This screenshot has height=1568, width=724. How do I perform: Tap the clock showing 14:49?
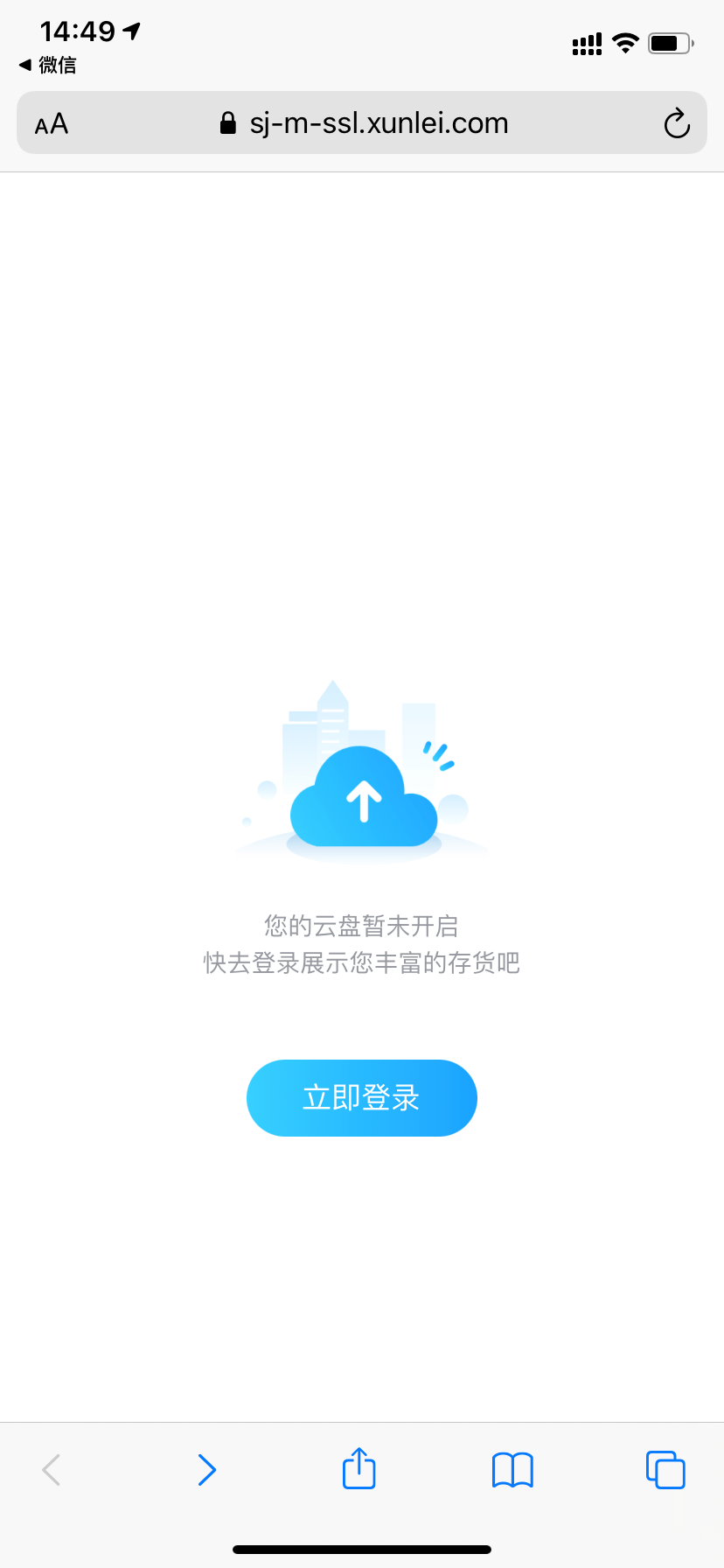pyautogui.click(x=78, y=31)
